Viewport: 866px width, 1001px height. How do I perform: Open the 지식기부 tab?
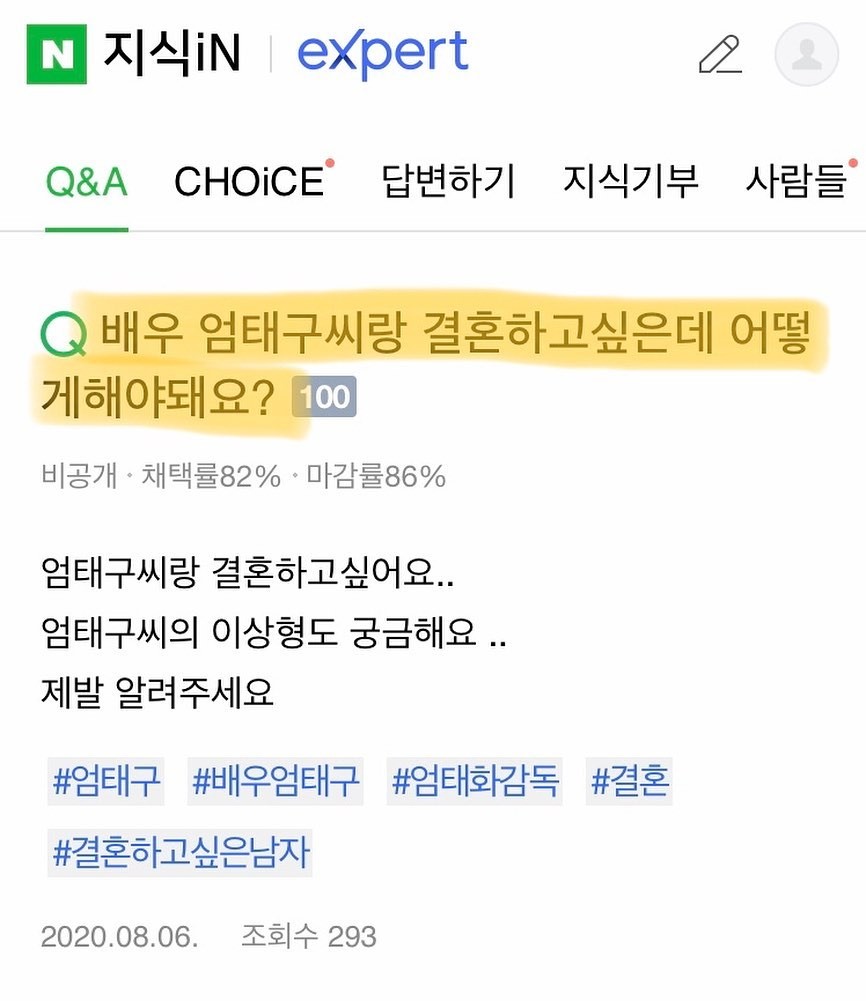coord(630,182)
